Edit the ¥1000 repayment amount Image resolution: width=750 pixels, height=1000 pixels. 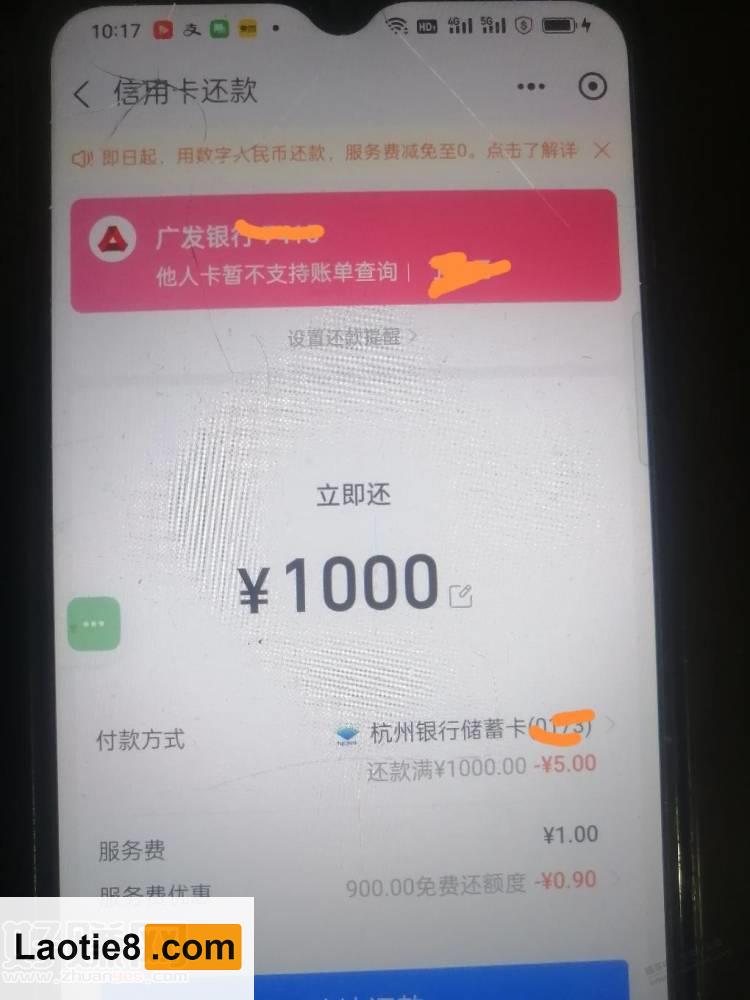(x=461, y=597)
